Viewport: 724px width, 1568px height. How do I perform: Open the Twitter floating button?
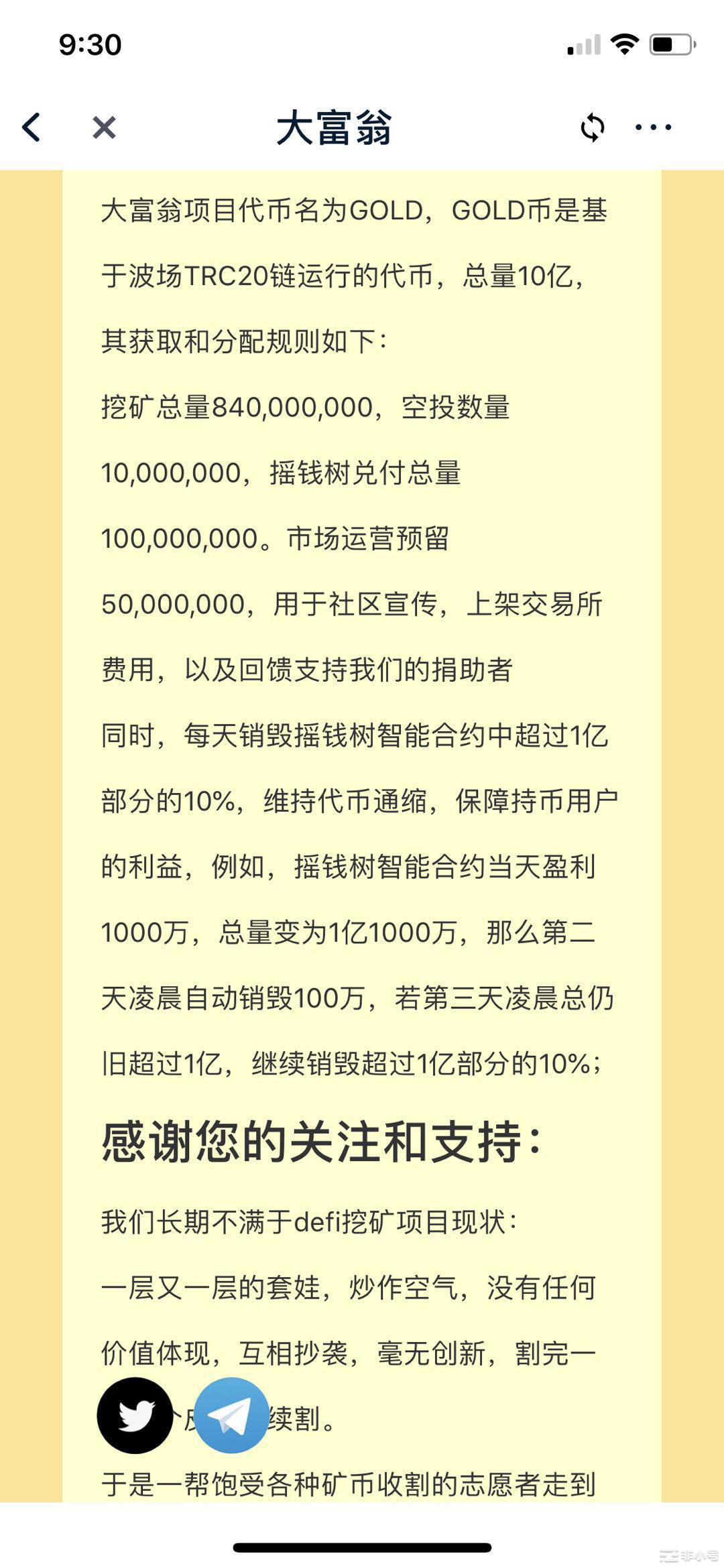click(135, 1415)
